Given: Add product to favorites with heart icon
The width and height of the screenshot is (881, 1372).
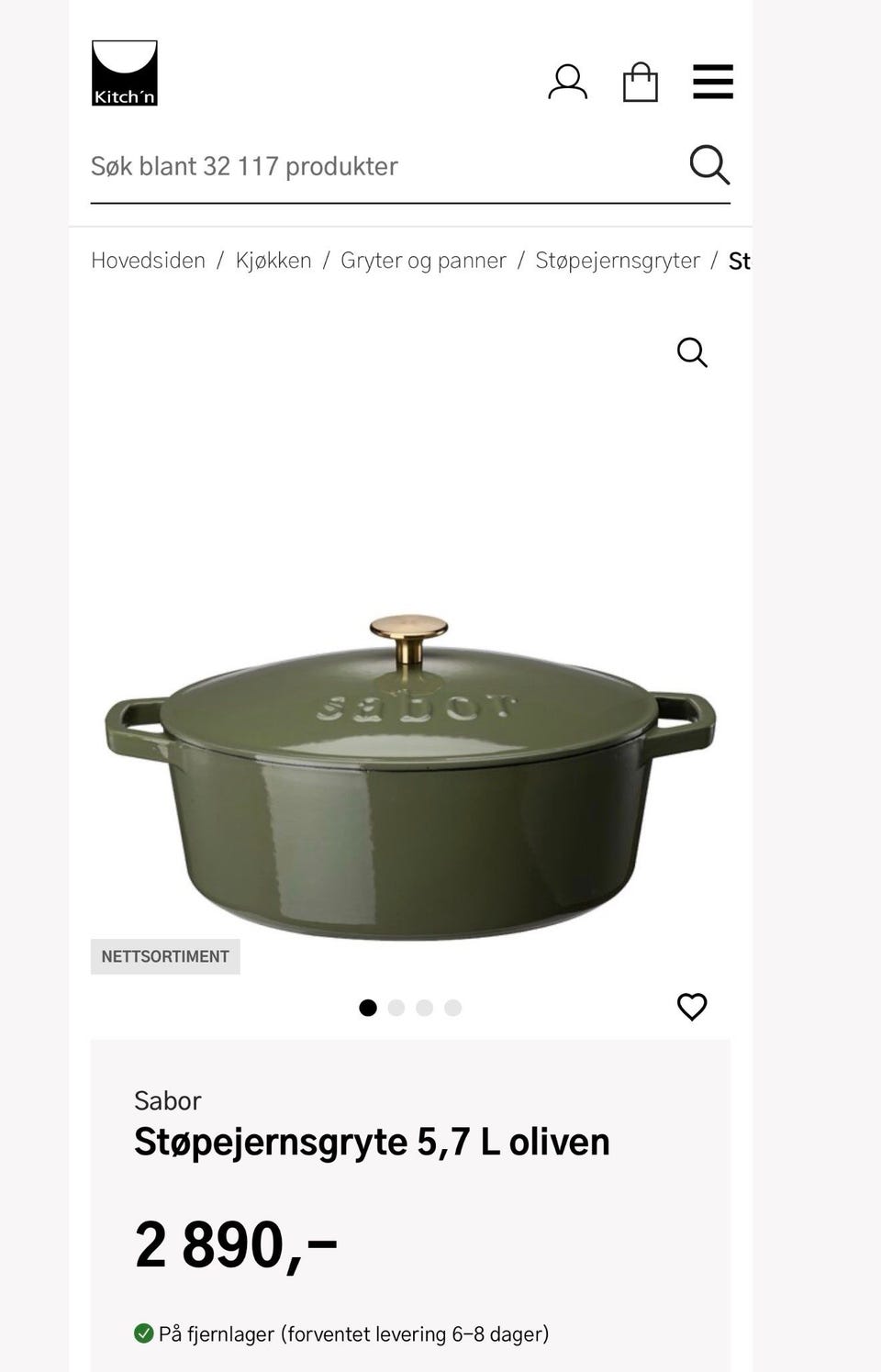Looking at the screenshot, I should (692, 1006).
